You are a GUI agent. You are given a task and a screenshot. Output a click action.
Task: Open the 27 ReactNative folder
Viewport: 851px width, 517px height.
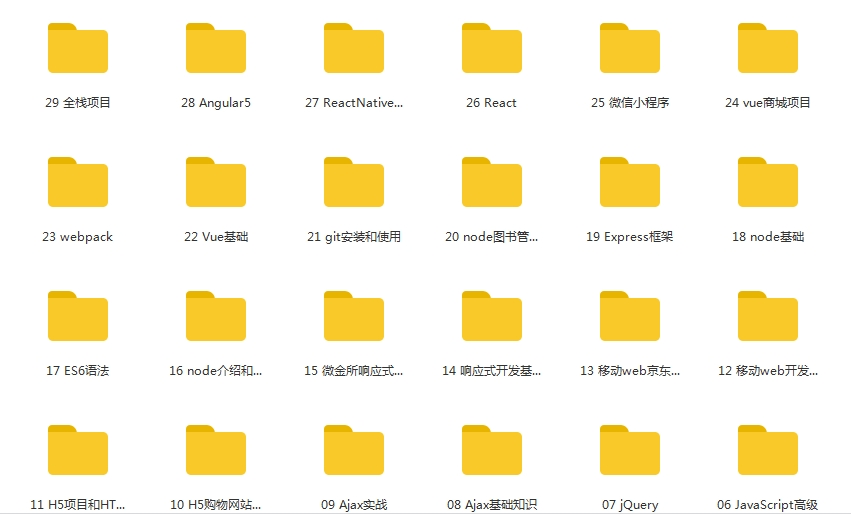[354, 49]
